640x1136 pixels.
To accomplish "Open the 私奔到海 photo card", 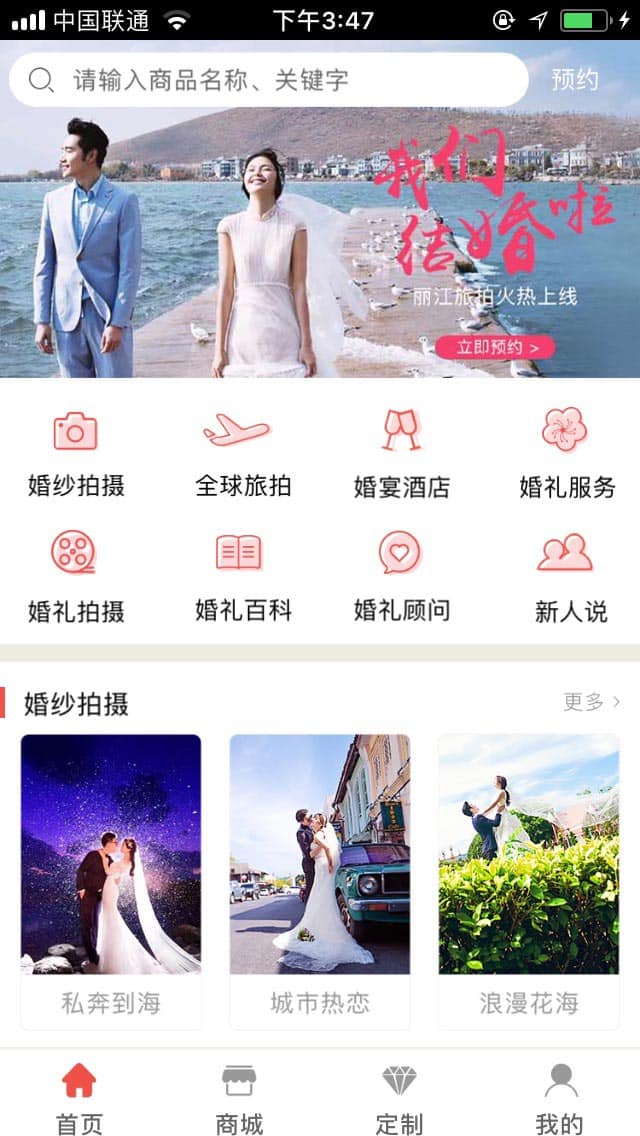I will 111,880.
